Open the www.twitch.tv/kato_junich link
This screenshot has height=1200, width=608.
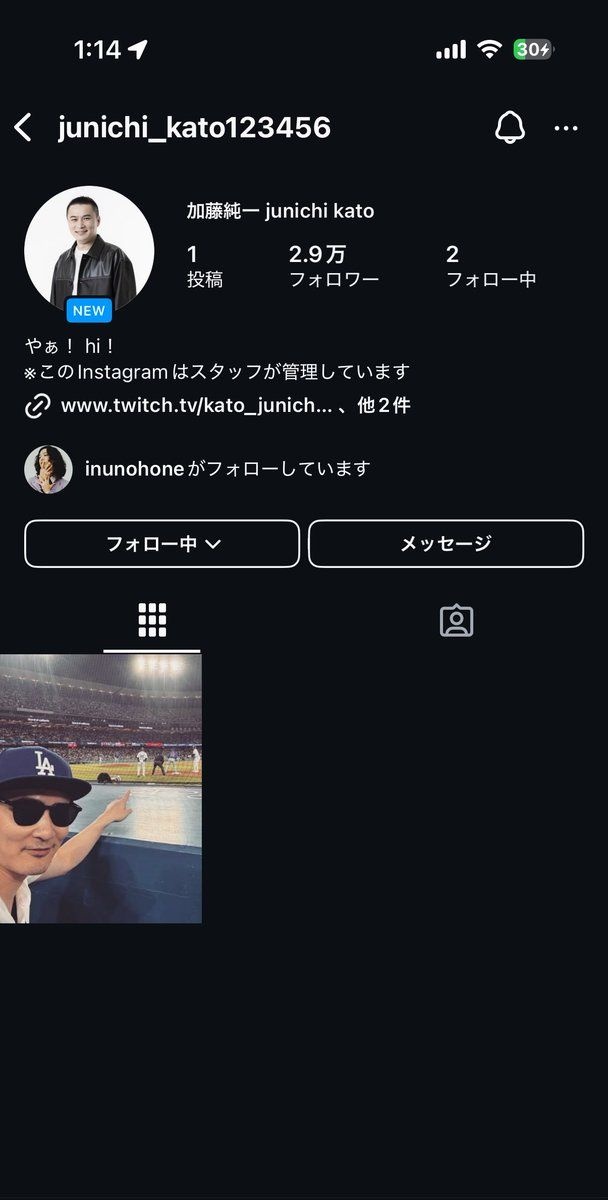coord(195,406)
